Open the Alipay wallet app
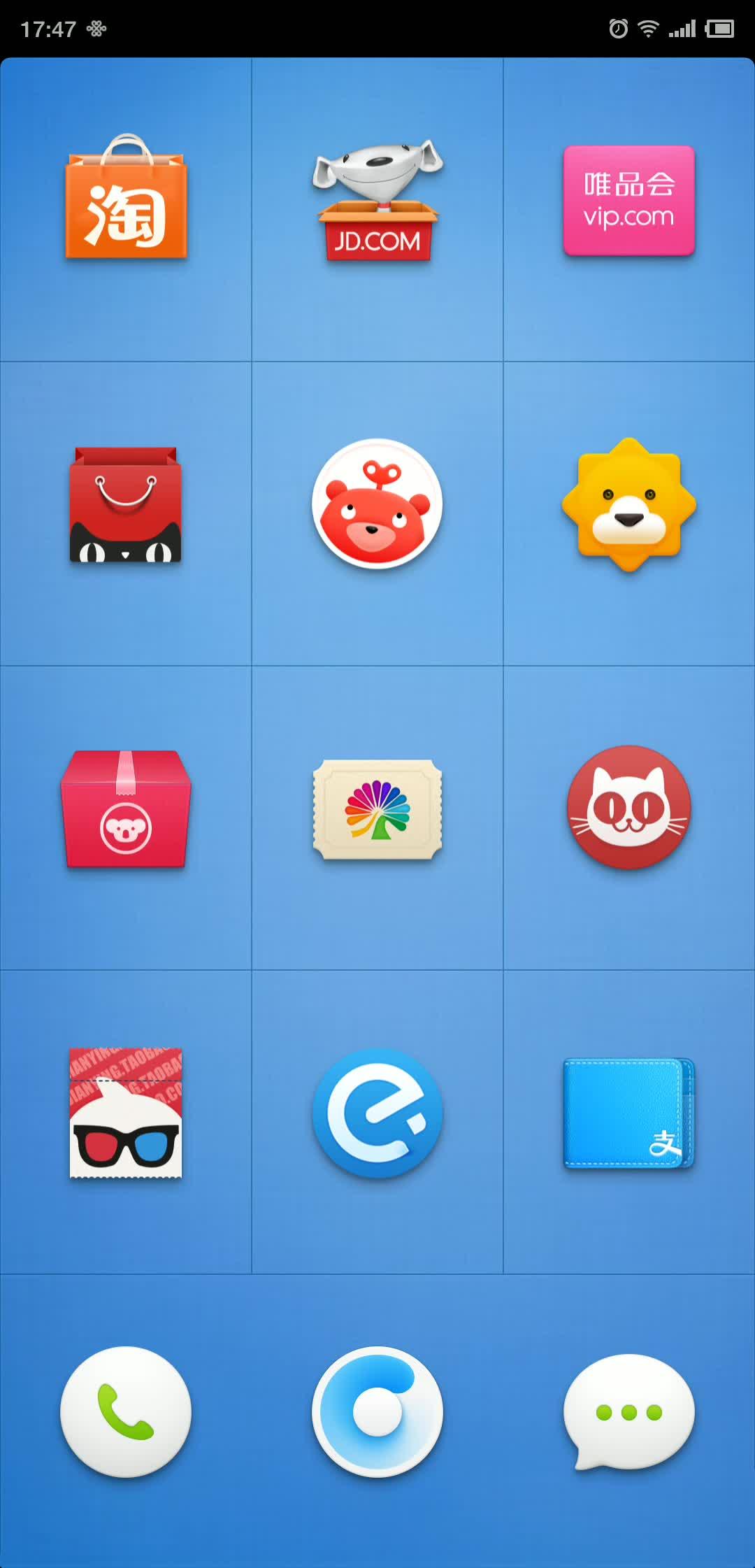Viewport: 755px width, 1568px height. (x=628, y=1113)
